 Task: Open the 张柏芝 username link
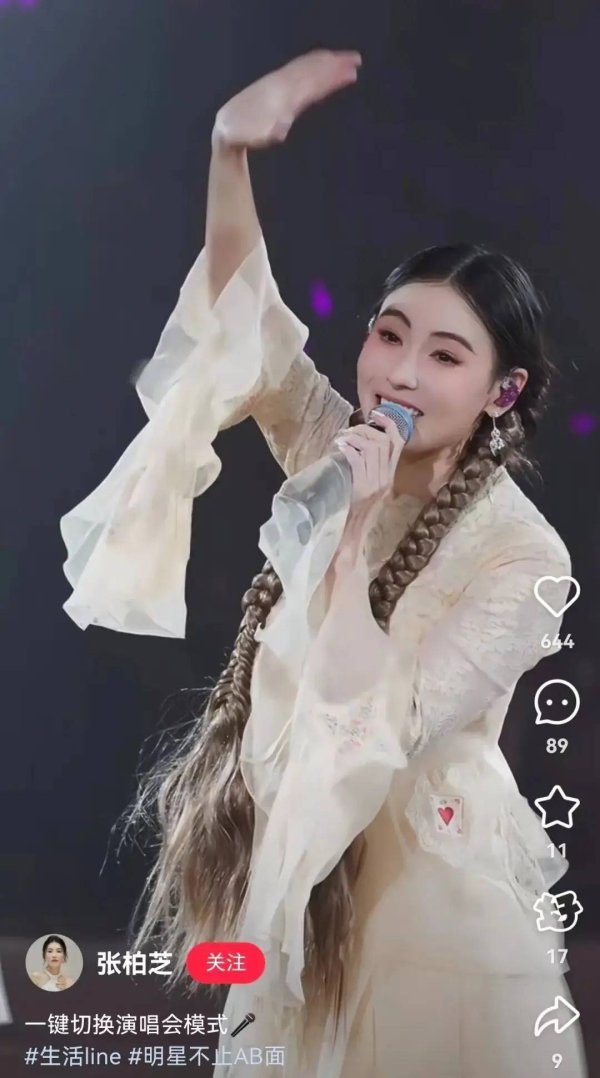[134, 963]
